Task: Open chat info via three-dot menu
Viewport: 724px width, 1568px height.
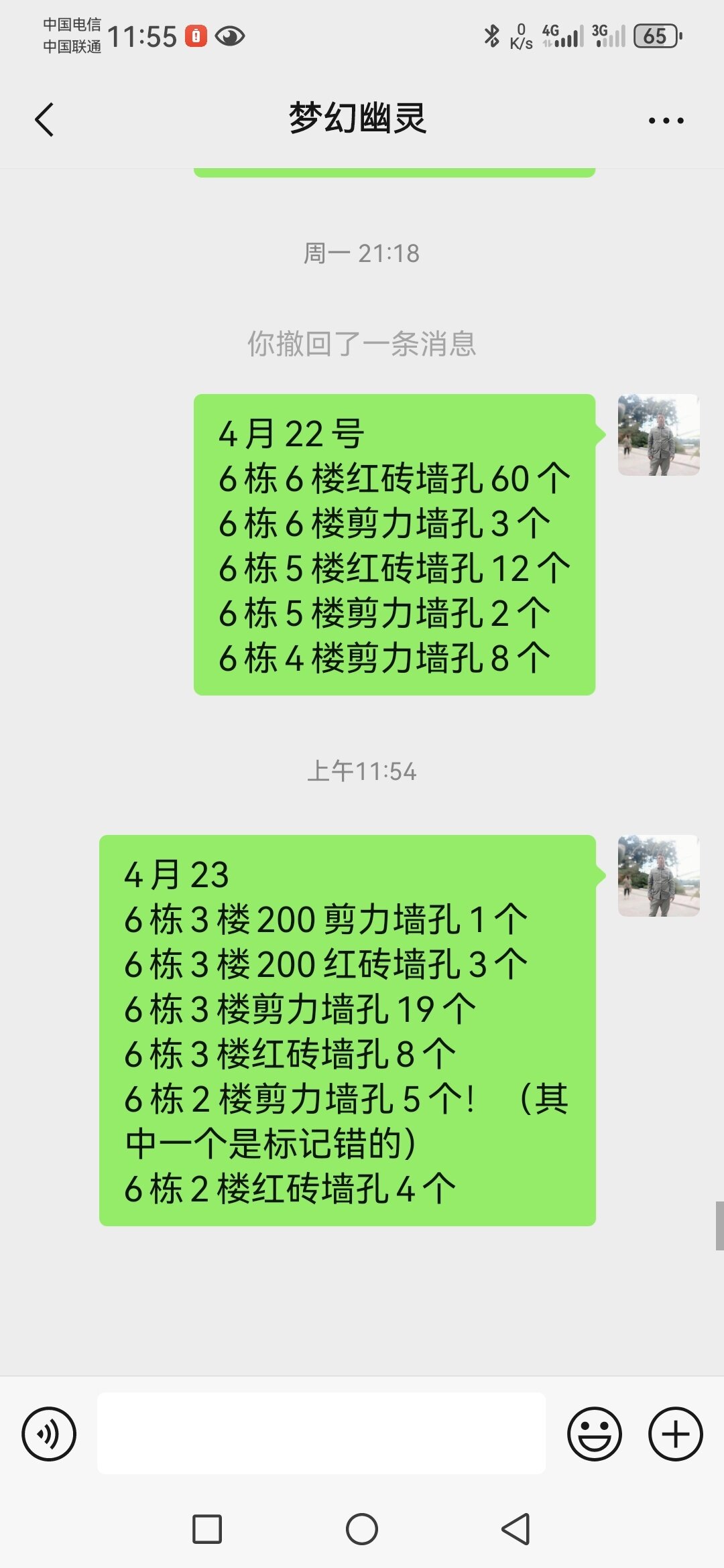Action: tap(666, 121)
